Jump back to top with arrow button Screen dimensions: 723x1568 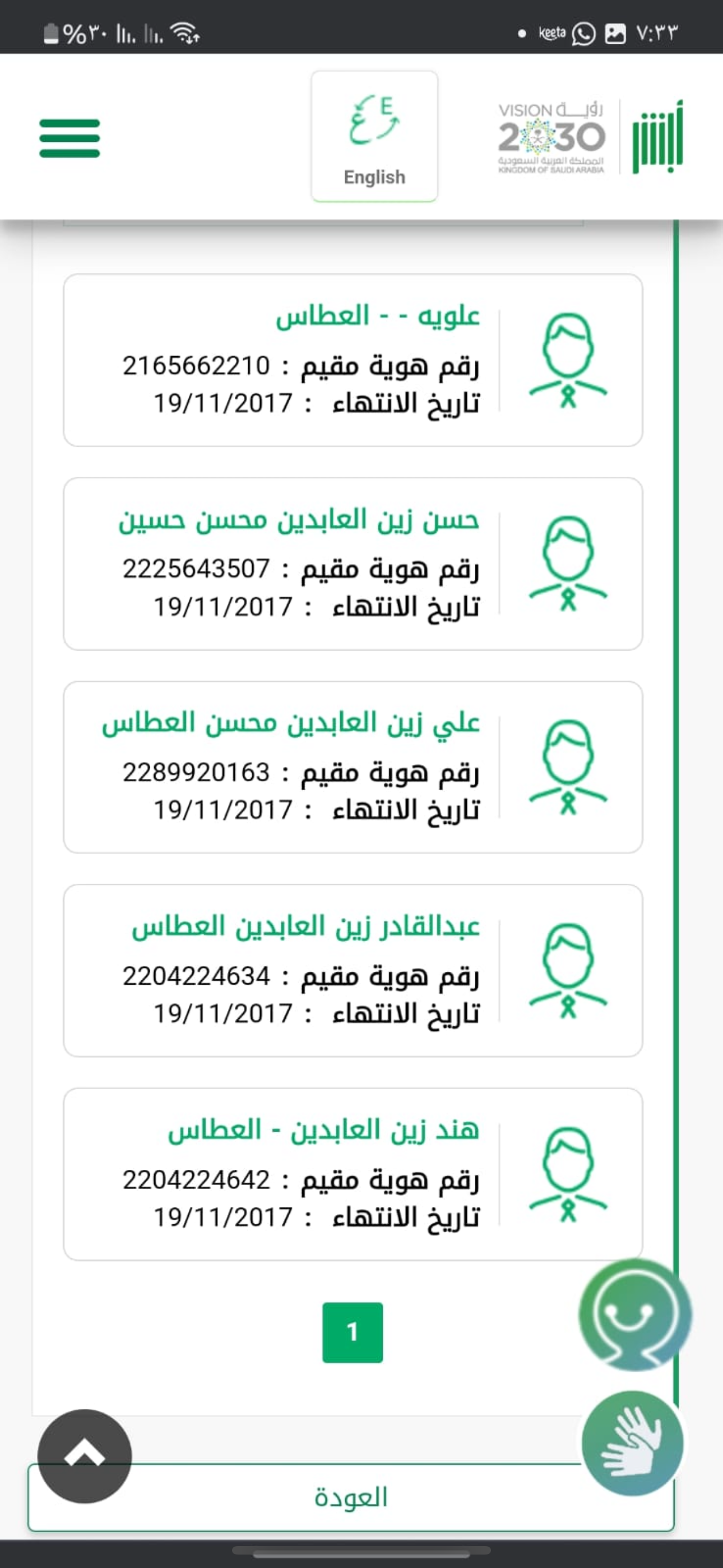[85, 1456]
